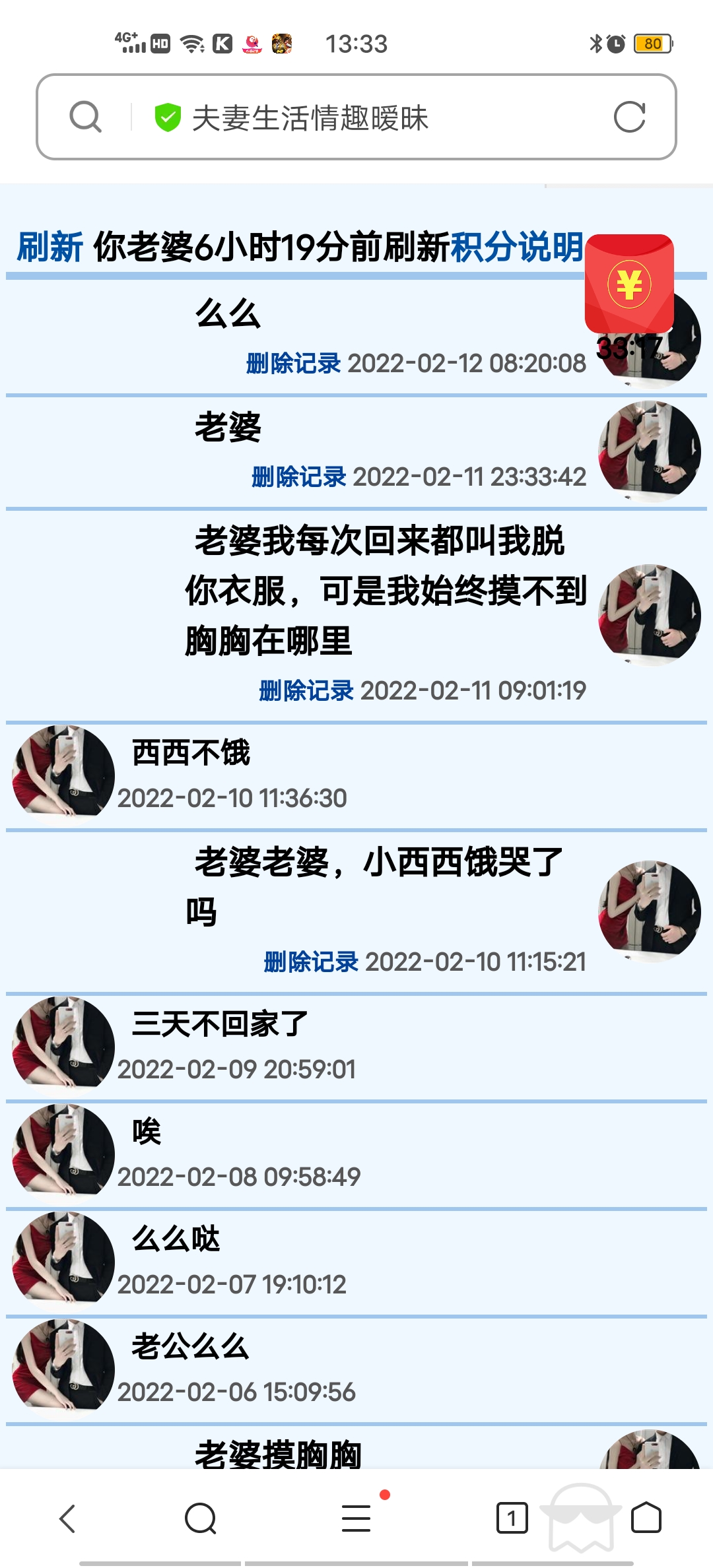Tap the battery indicator showing 80

click(x=652, y=44)
